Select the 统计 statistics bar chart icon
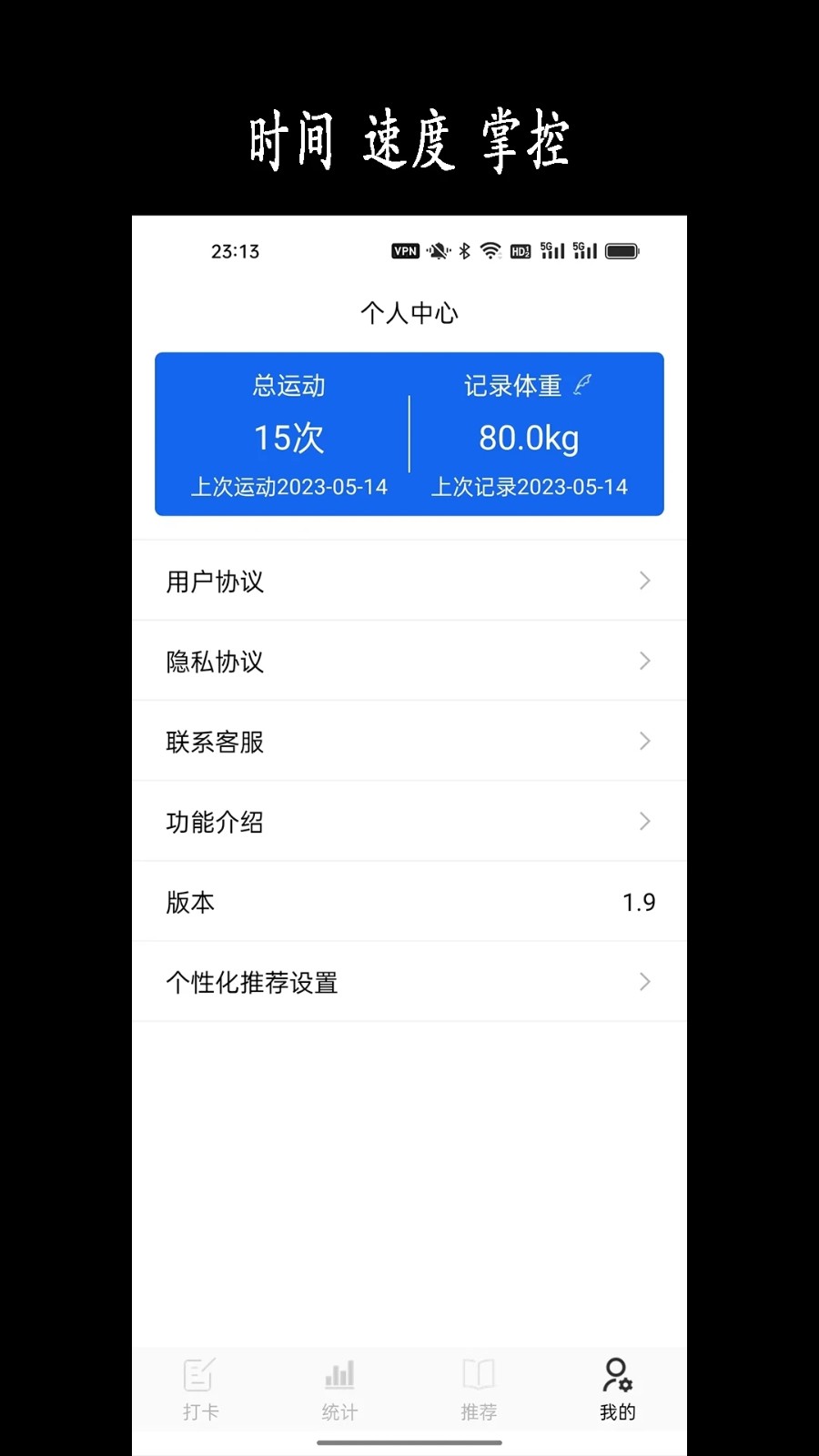Image resolution: width=819 pixels, height=1456 pixels. 339,1375
